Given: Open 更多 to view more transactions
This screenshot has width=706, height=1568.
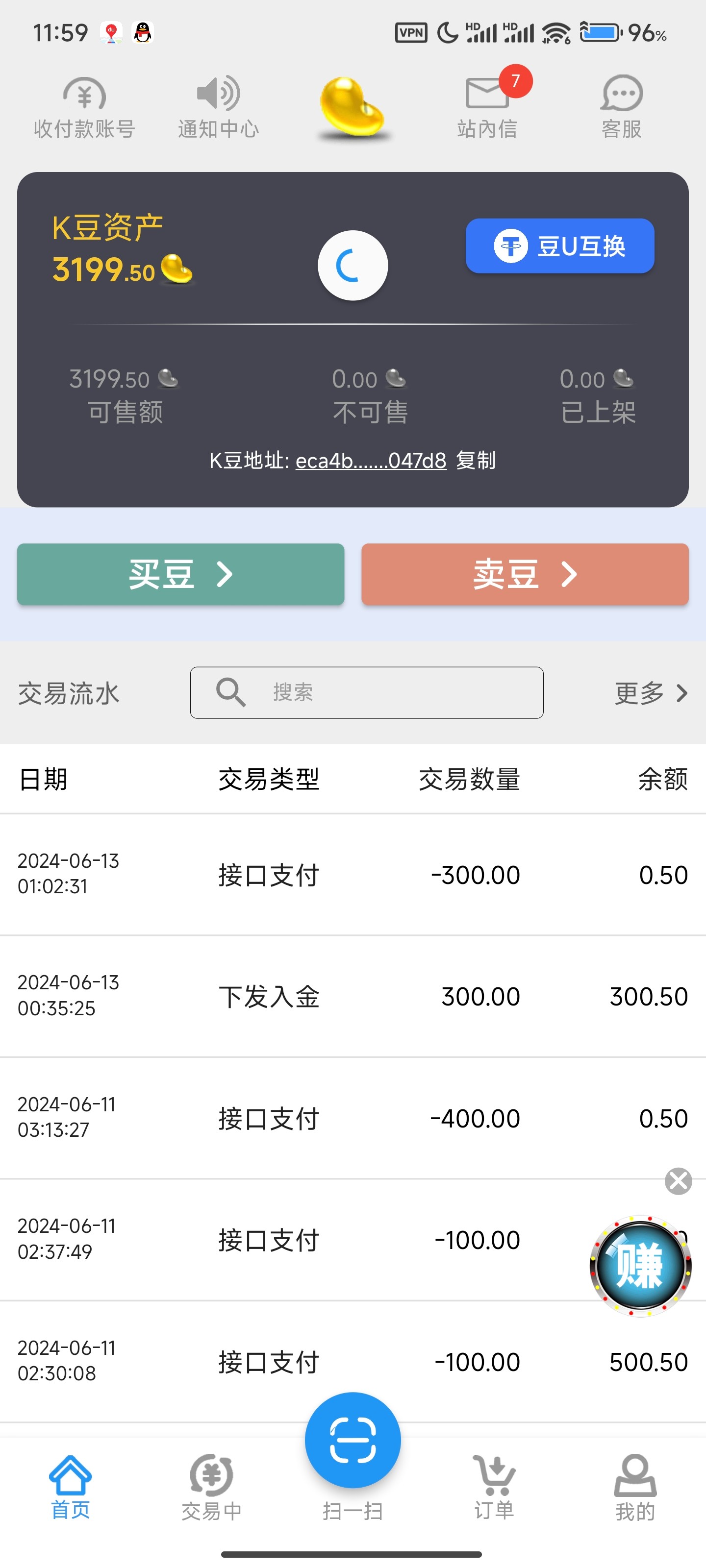Looking at the screenshot, I should coord(650,693).
